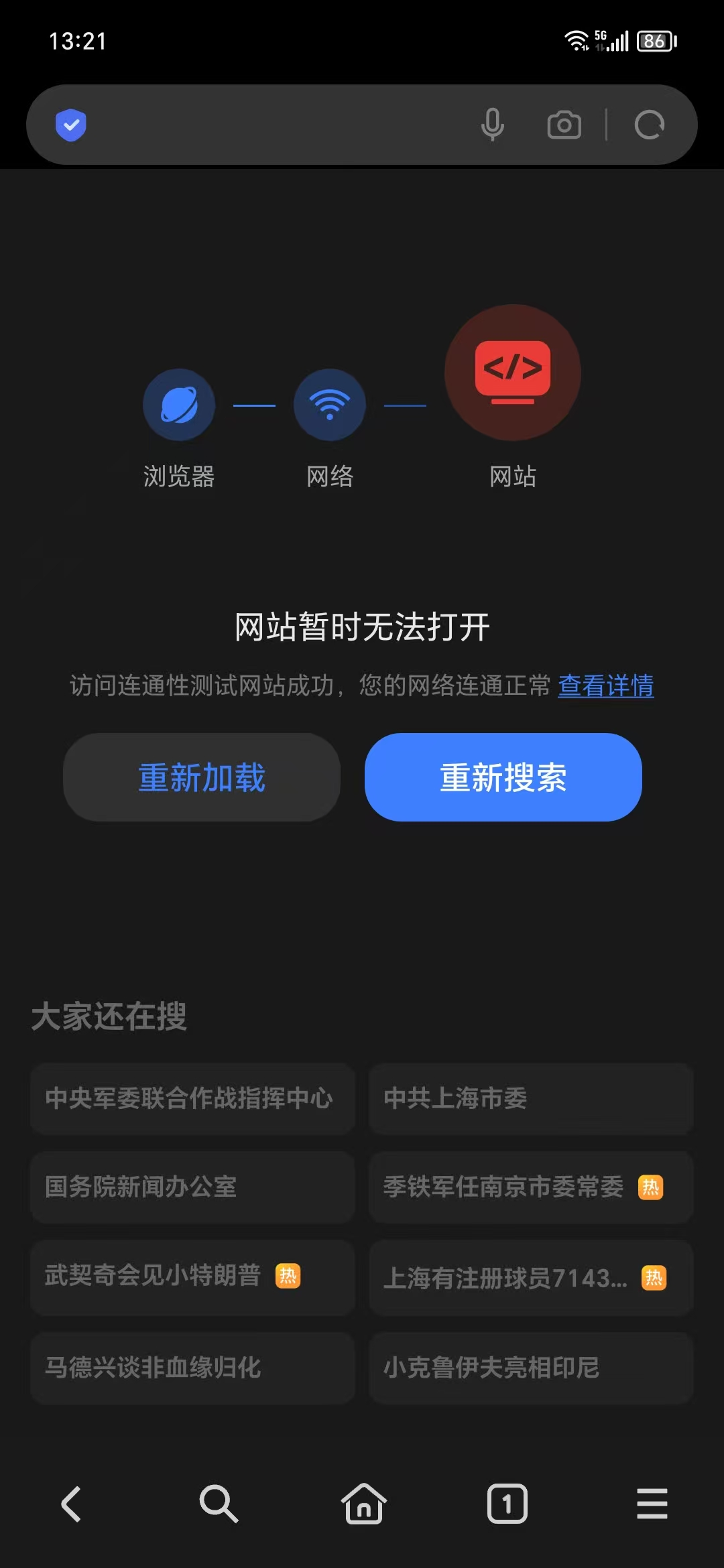This screenshot has width=724, height=1568.
Task: Open camera image search
Action: coord(564,125)
